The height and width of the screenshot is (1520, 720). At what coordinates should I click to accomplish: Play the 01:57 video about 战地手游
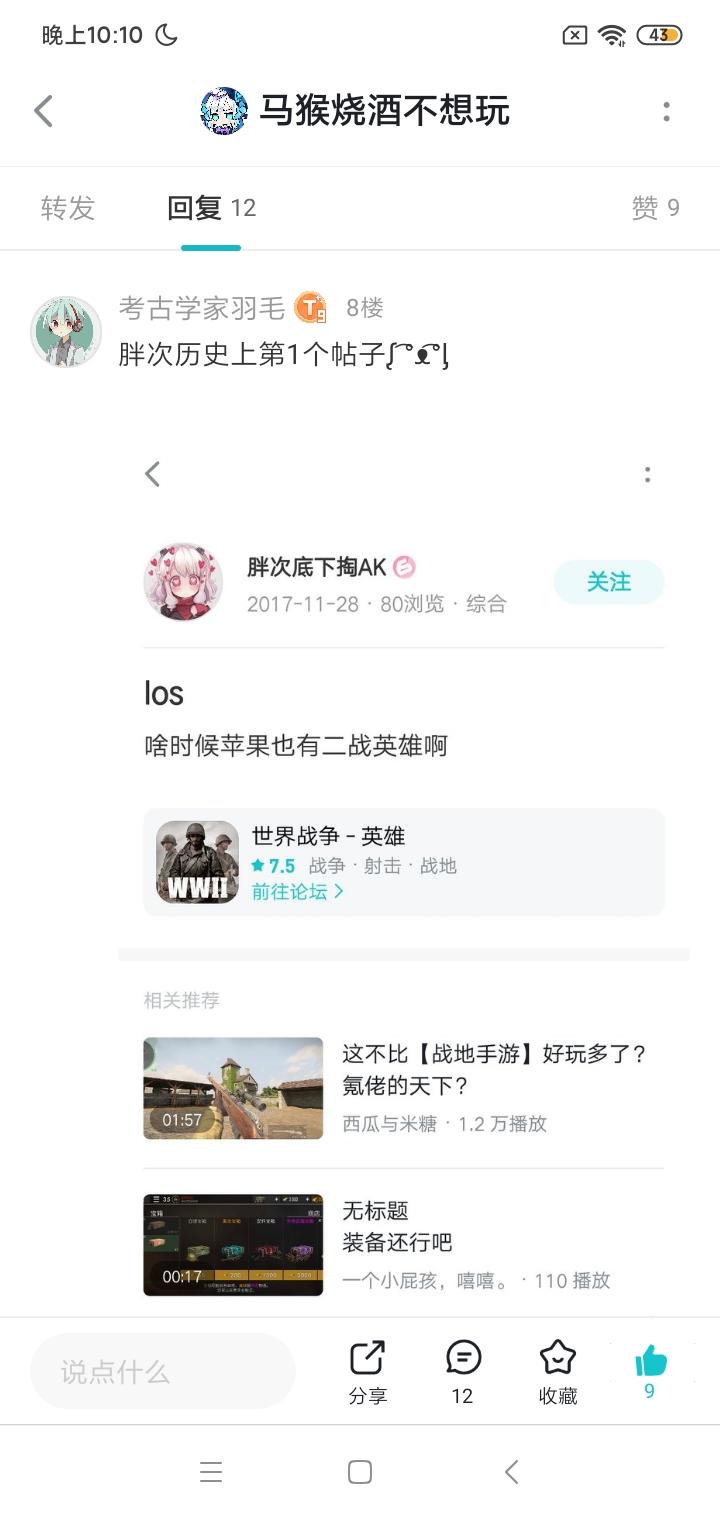point(232,1088)
